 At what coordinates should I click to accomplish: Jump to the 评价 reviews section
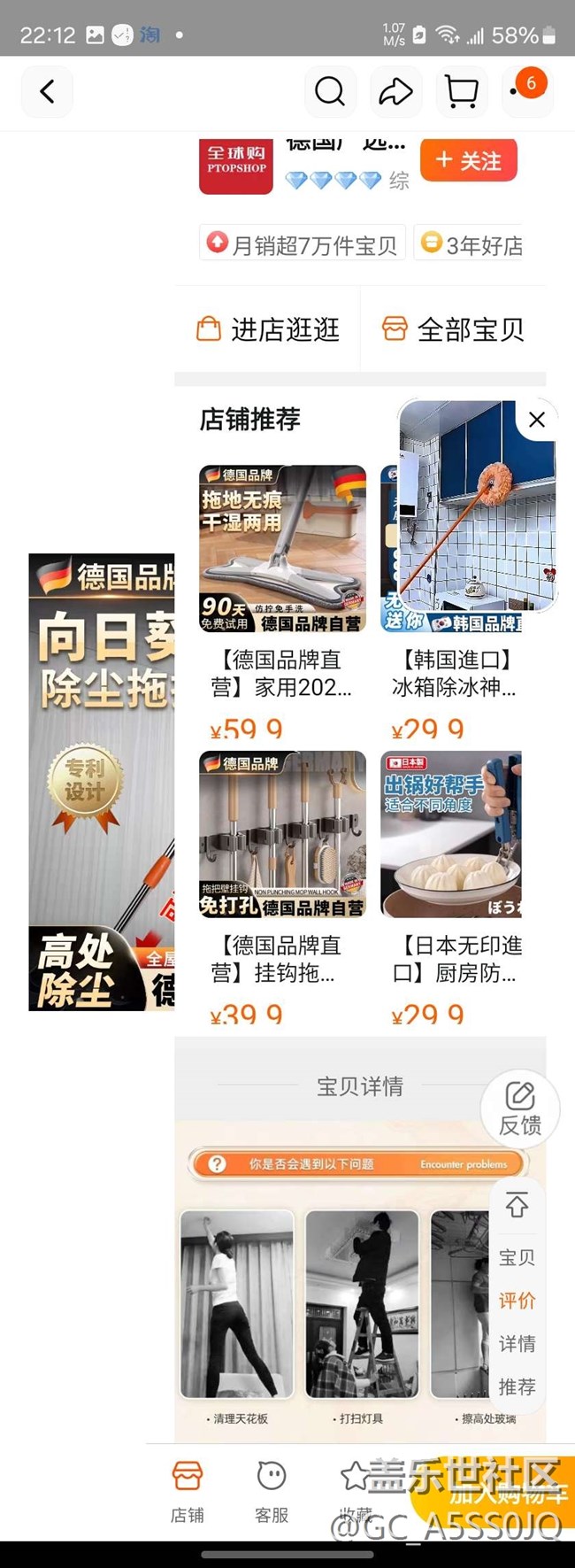[517, 1300]
